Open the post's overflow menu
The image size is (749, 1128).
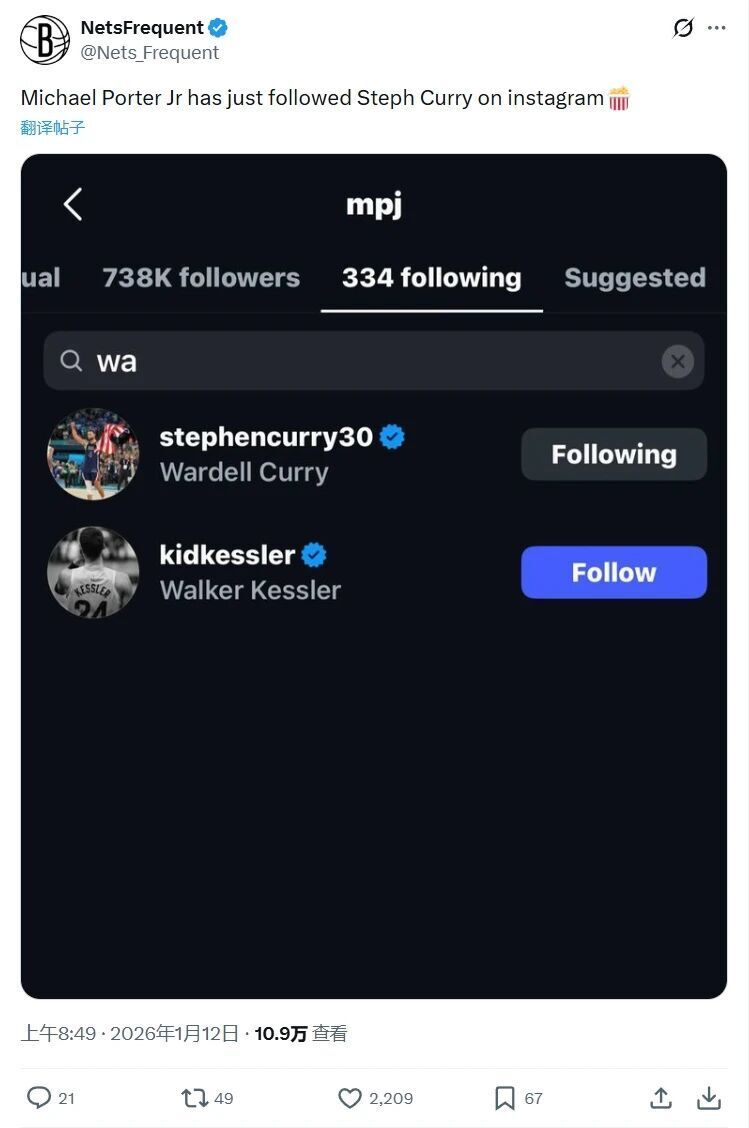click(716, 28)
